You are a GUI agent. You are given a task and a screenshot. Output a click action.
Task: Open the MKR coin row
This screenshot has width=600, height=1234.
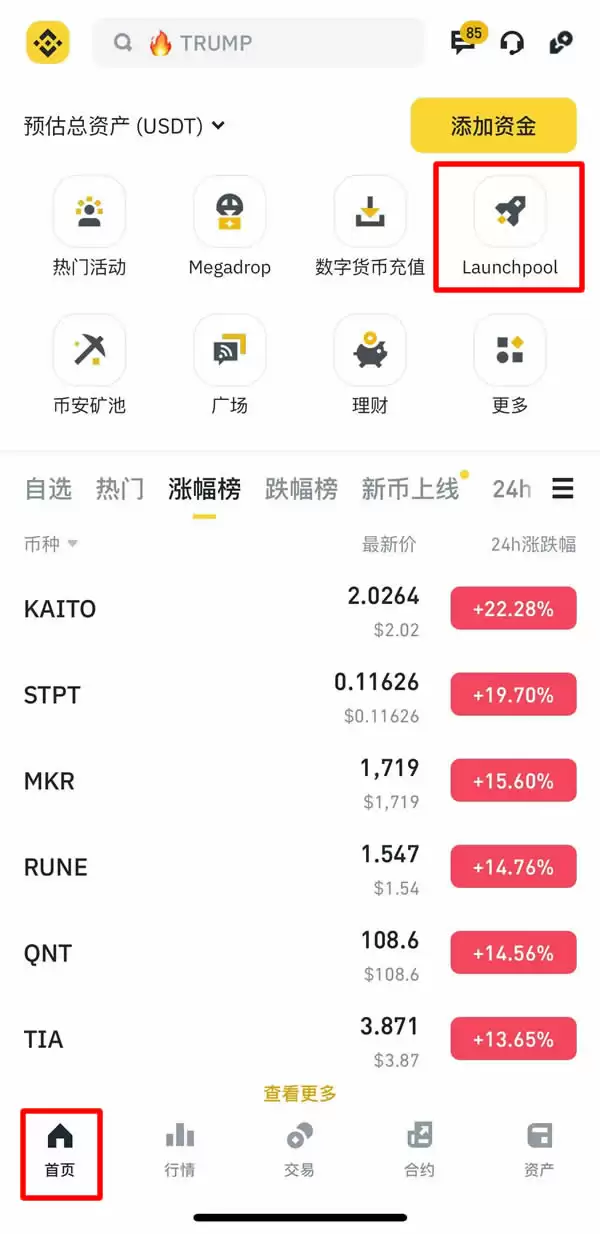(x=300, y=781)
